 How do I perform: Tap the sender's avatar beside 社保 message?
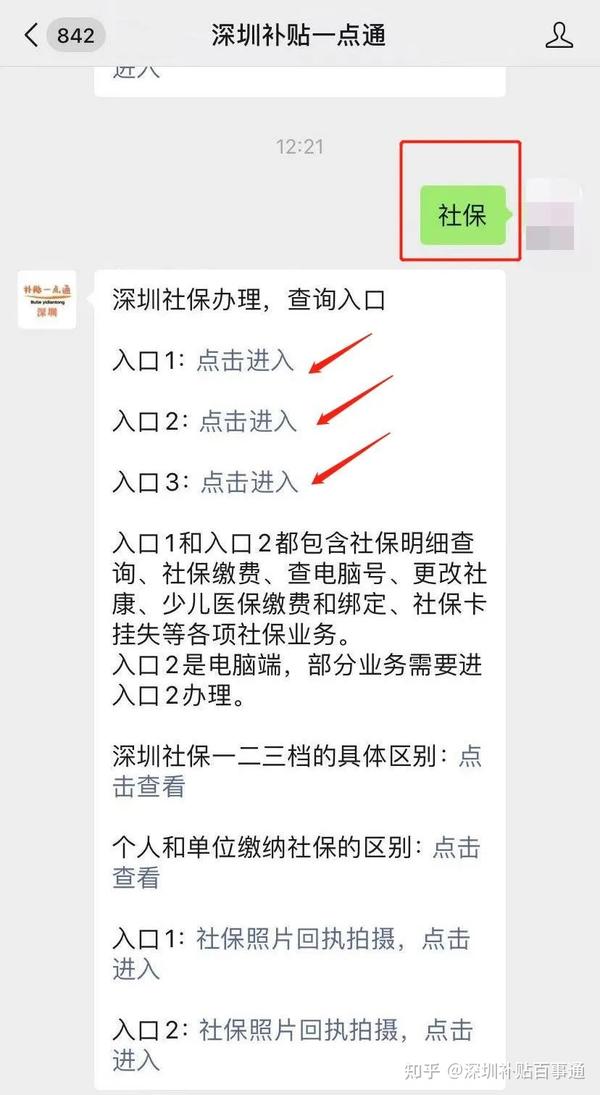[x=553, y=215]
